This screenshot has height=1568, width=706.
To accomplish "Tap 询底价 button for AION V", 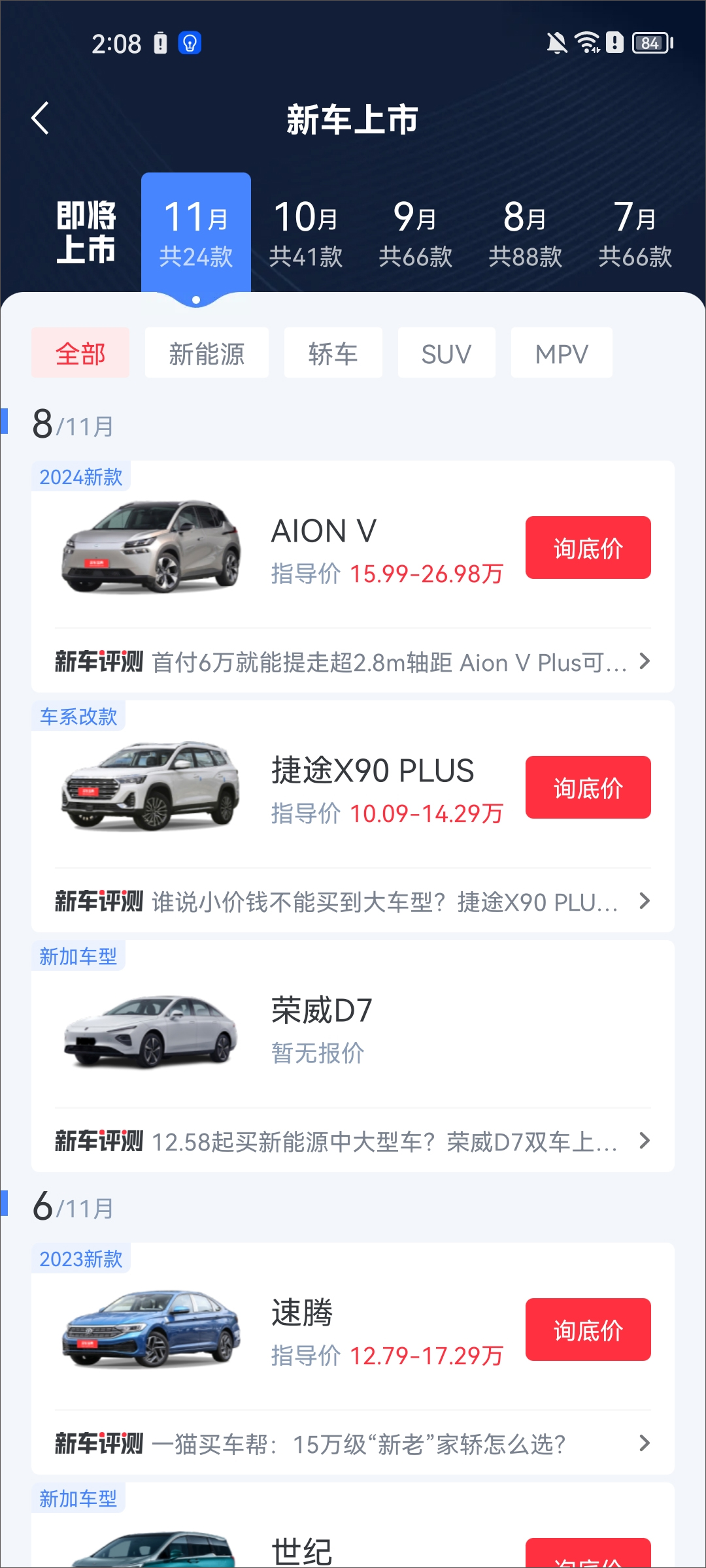I will (588, 547).
